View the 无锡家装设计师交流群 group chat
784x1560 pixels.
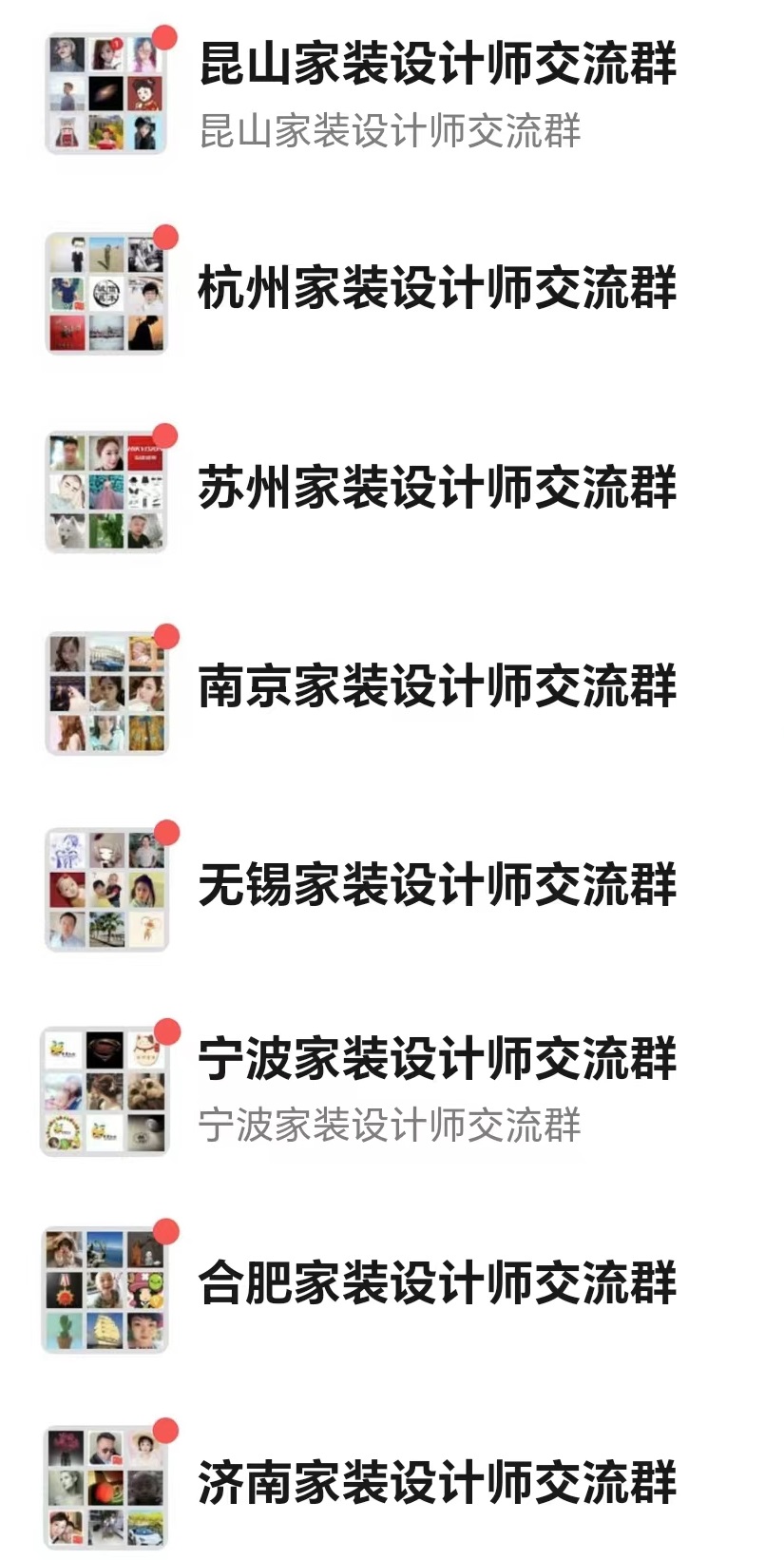436,886
